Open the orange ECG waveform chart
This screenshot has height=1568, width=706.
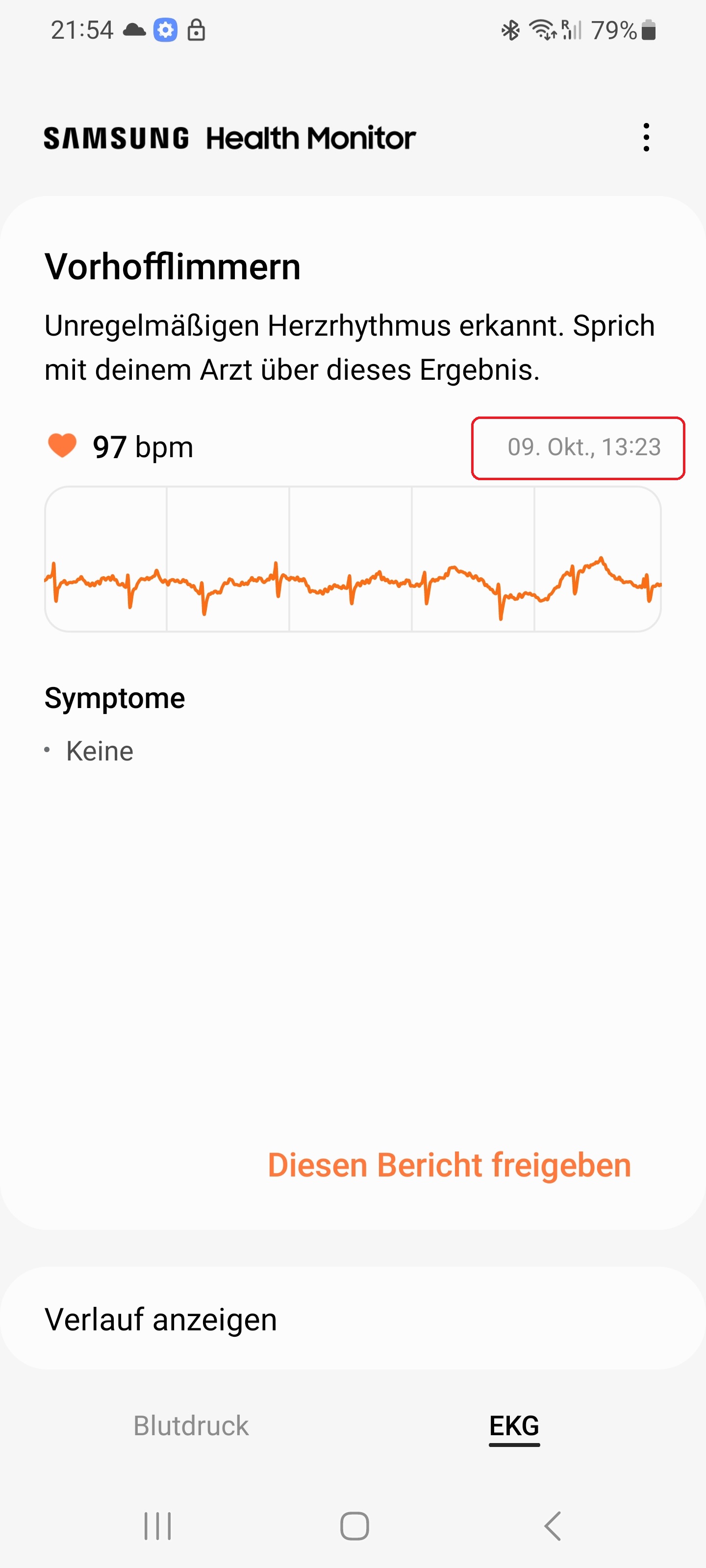pyautogui.click(x=353, y=559)
